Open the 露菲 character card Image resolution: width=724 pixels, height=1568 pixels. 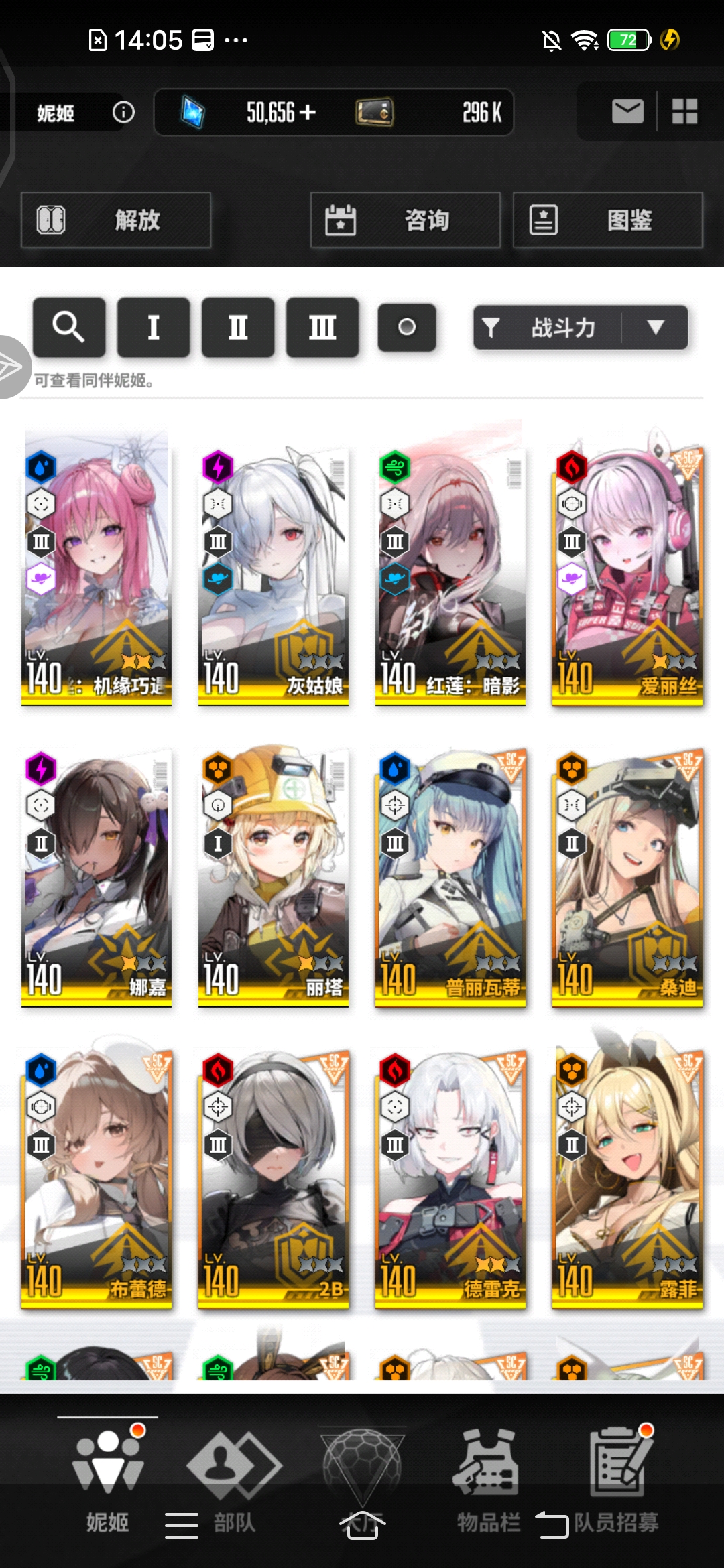pos(627,1173)
